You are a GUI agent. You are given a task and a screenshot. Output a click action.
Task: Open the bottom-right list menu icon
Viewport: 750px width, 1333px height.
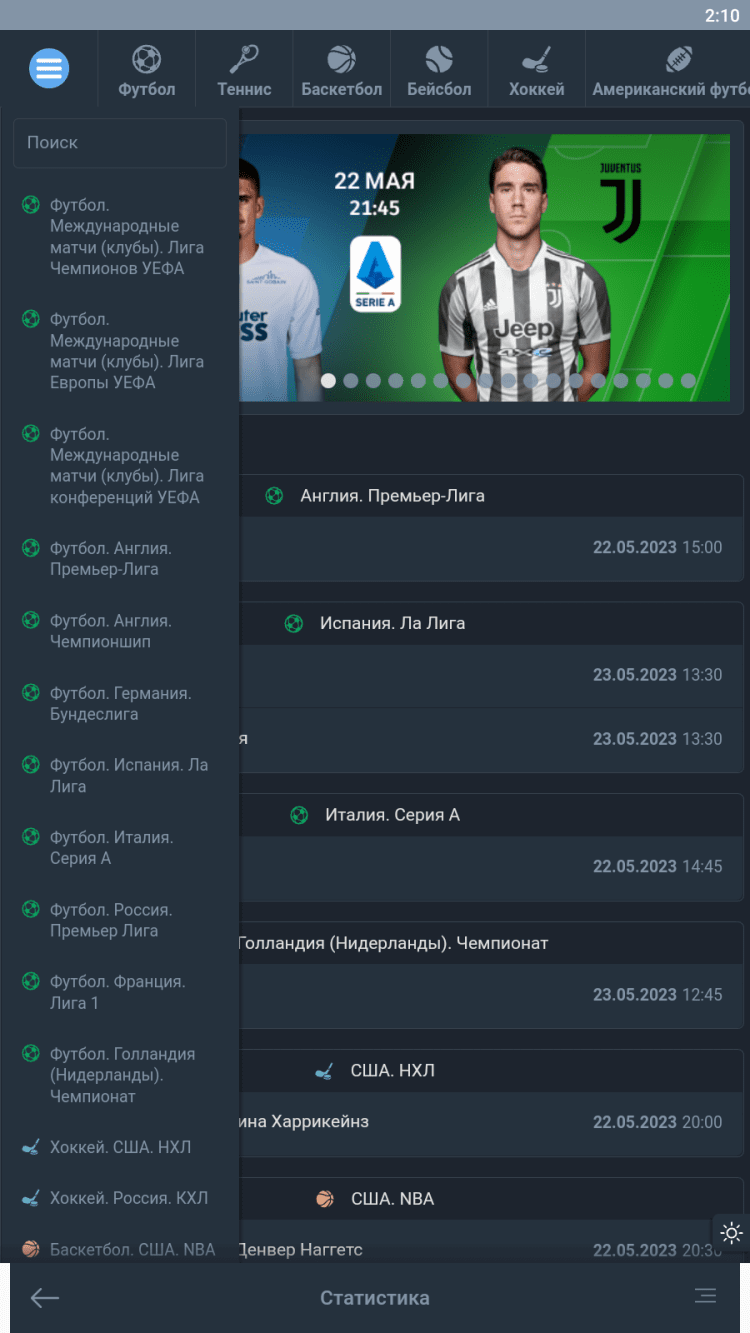pyautogui.click(x=705, y=1296)
